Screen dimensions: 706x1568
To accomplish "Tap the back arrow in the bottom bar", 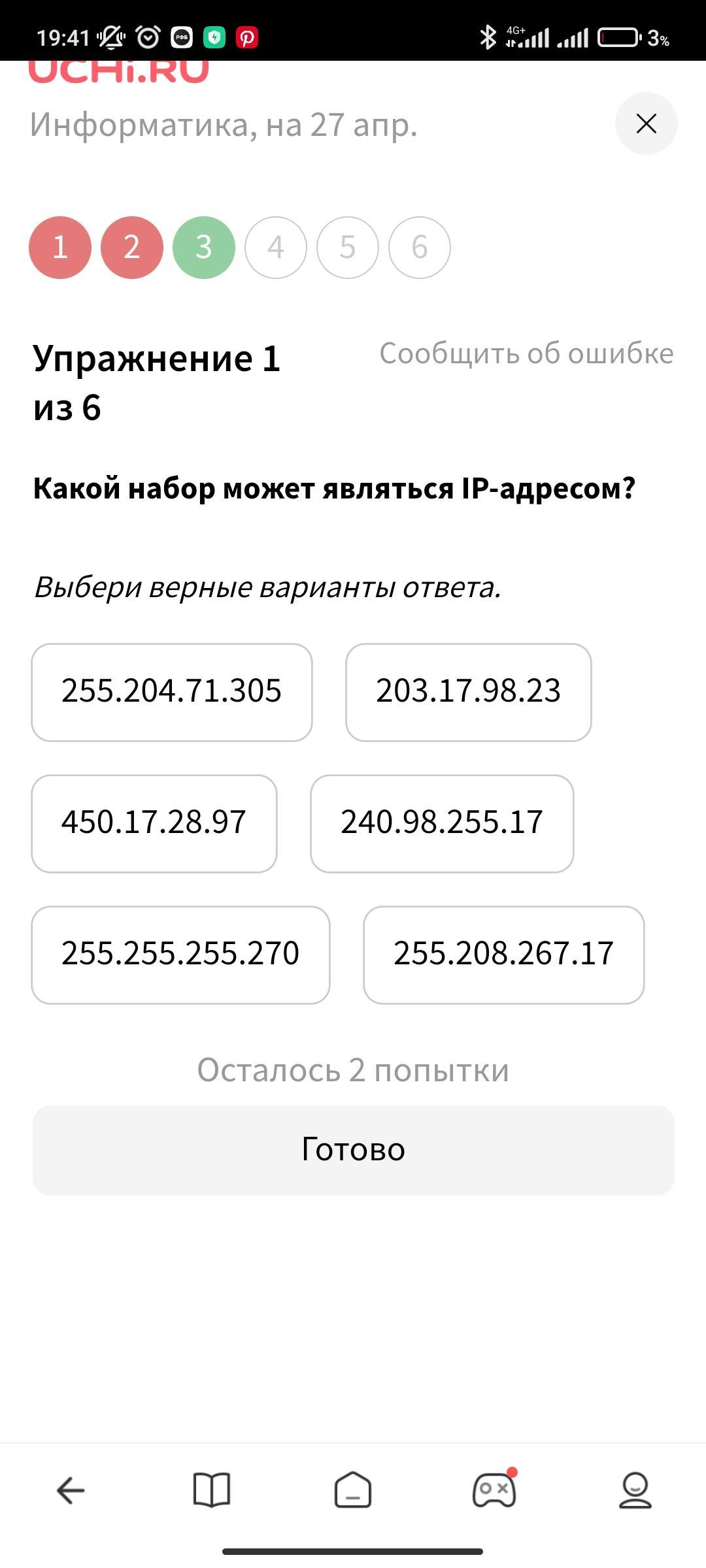I will click(x=71, y=1490).
